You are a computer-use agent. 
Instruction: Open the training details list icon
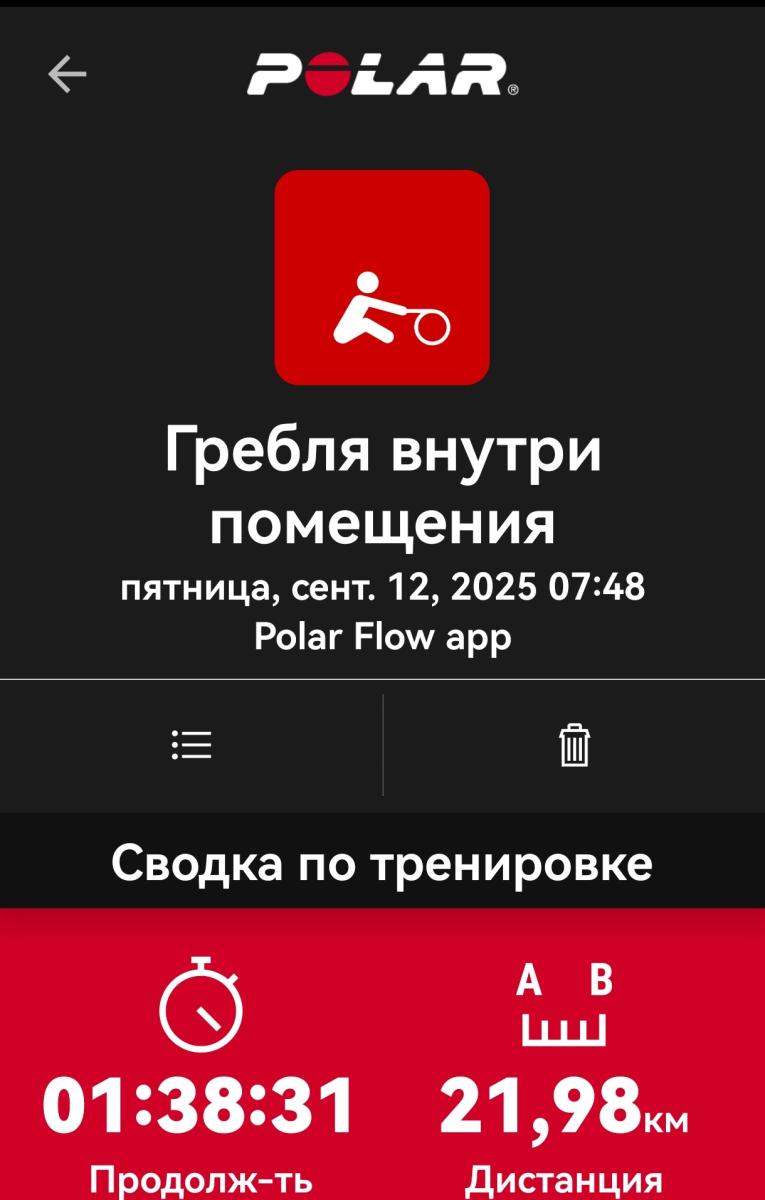(x=191, y=745)
